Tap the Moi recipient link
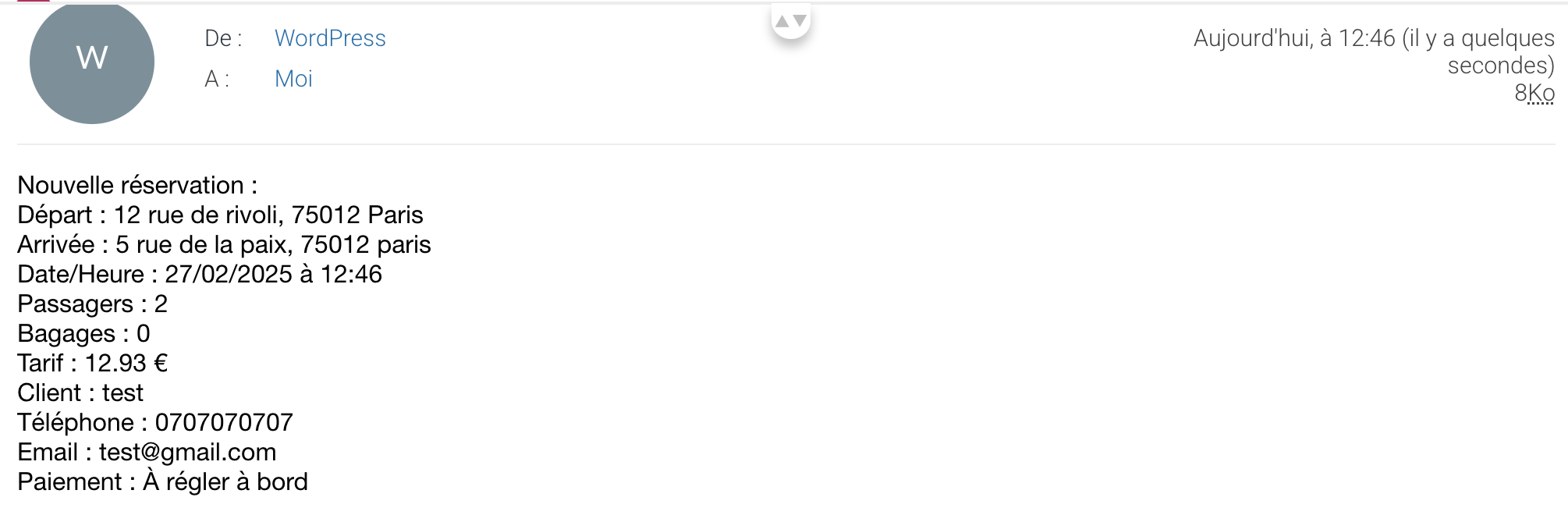The width and height of the screenshot is (1568, 515). click(293, 79)
